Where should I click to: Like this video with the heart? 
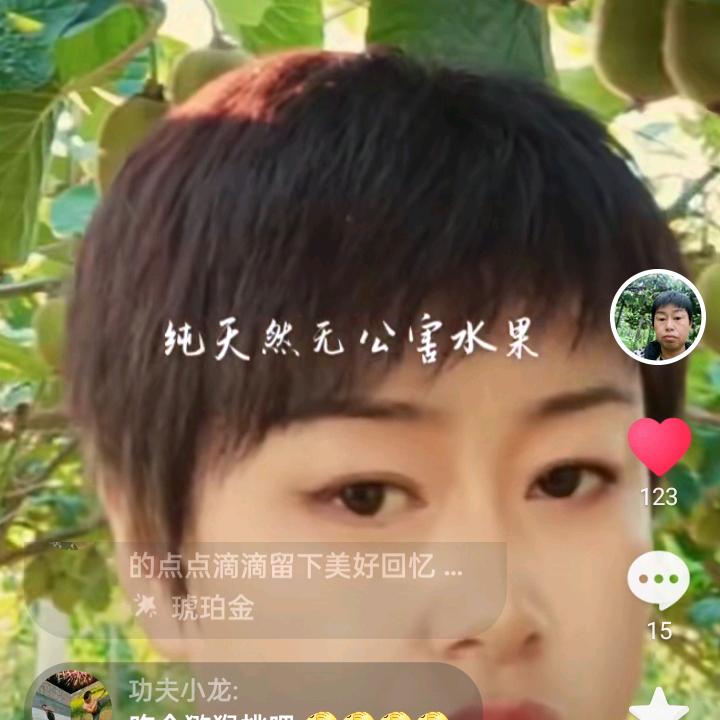click(659, 446)
